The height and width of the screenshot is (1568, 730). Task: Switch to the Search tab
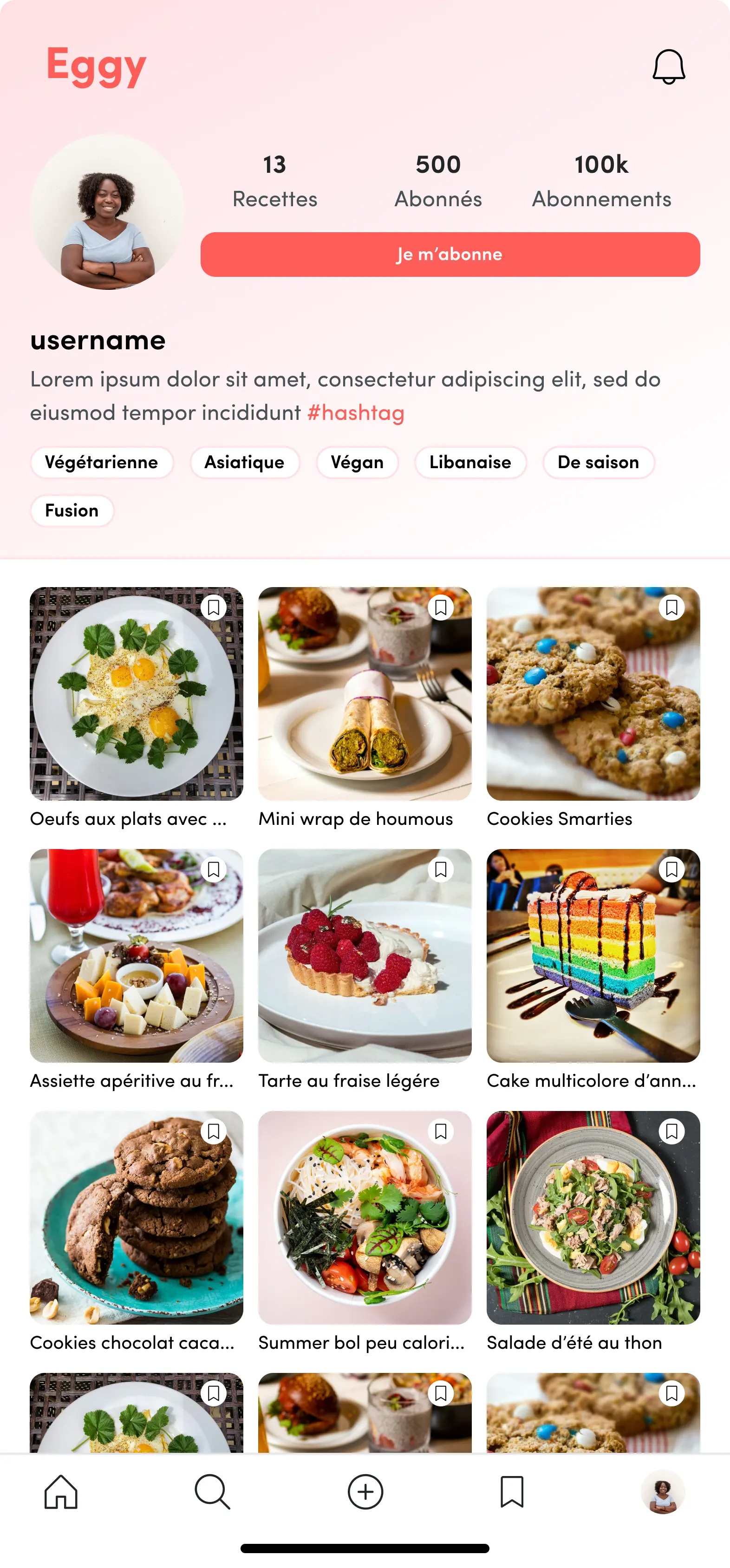tap(213, 1492)
